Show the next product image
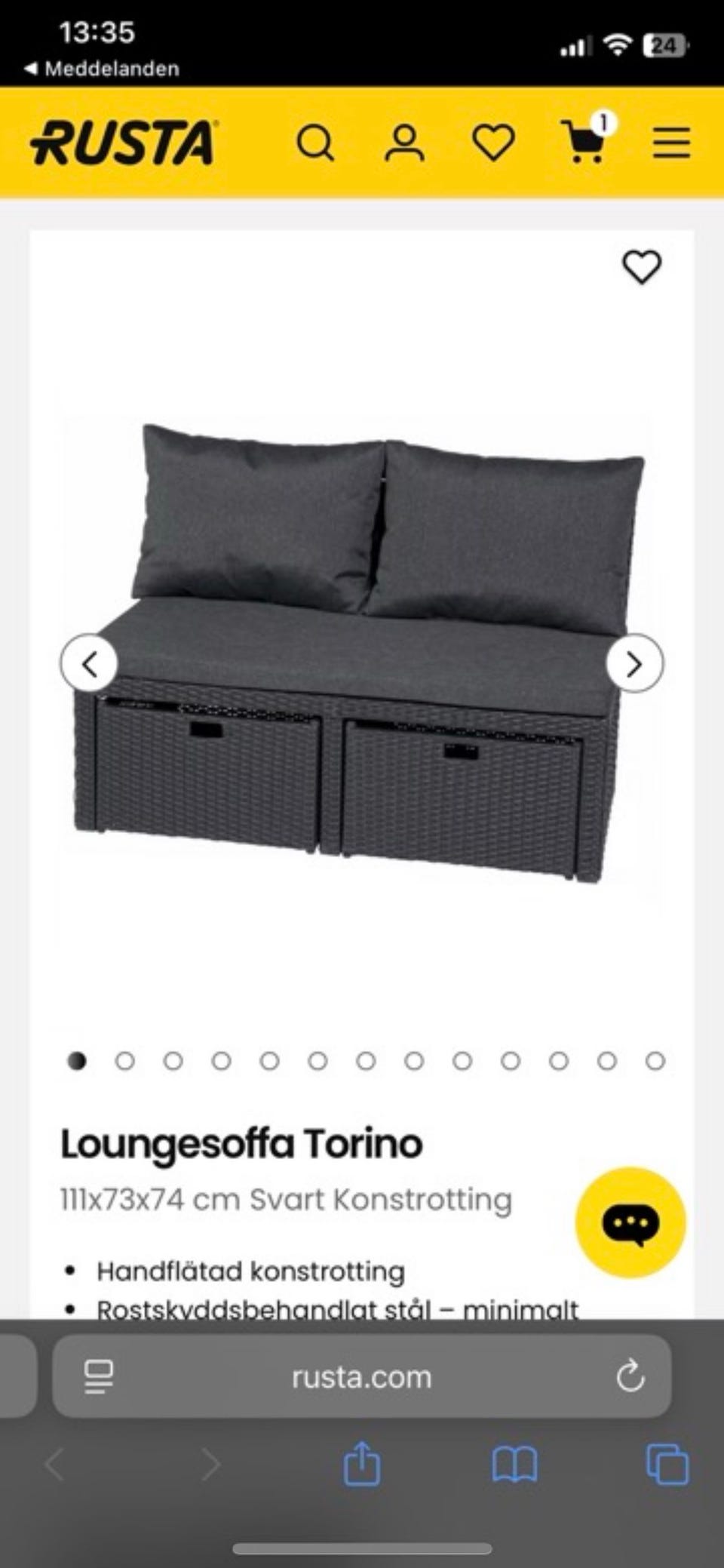 coord(634,664)
